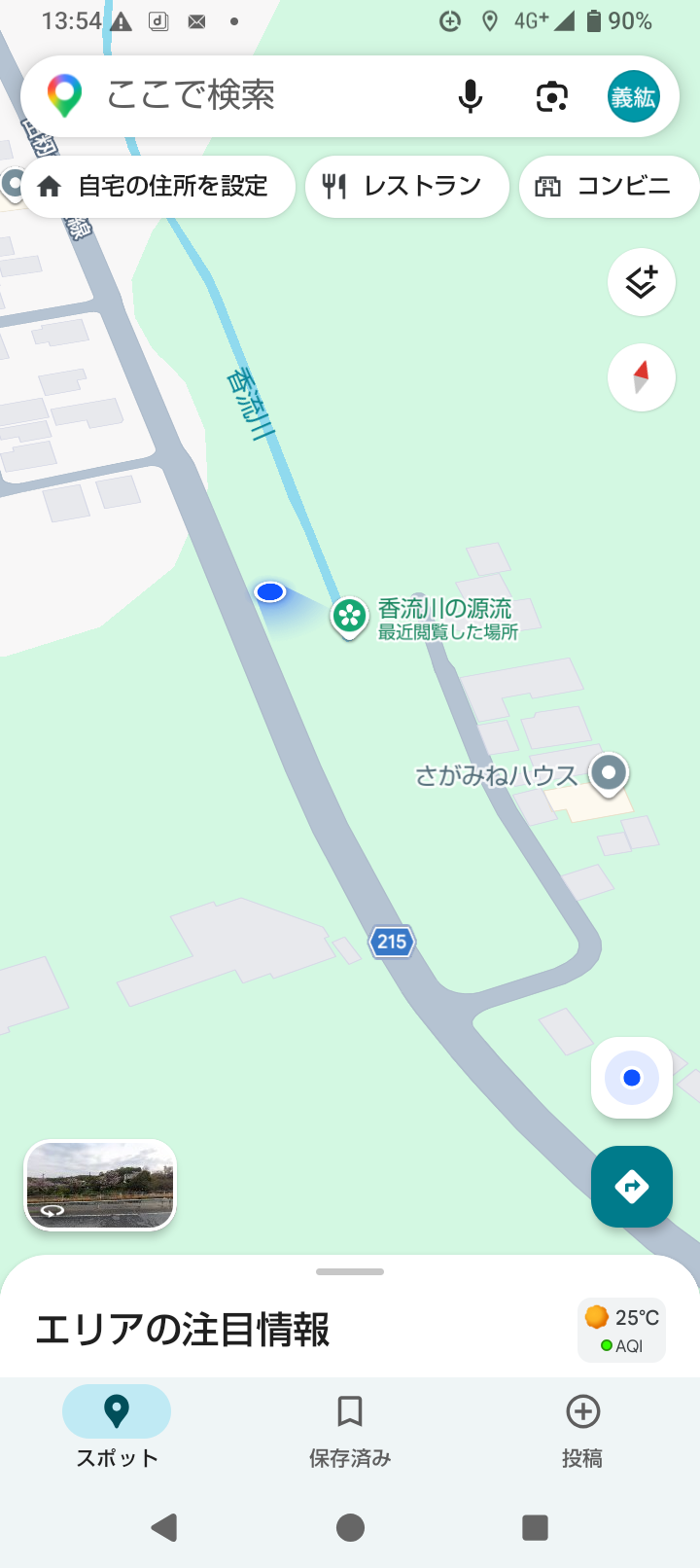Start directions with the route button
Image resolution: width=700 pixels, height=1568 pixels.
(632, 1187)
